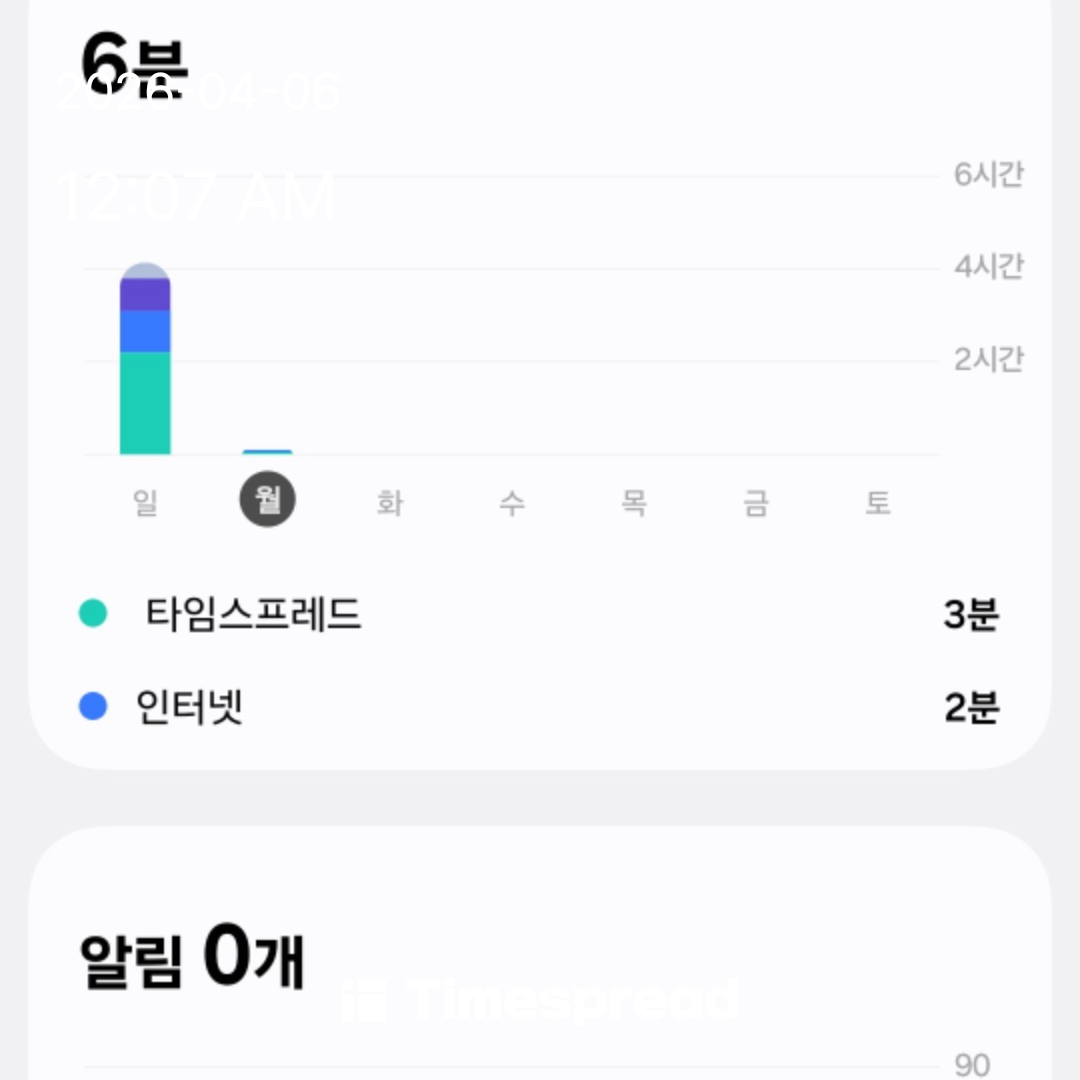Image resolution: width=1080 pixels, height=1080 pixels.
Task: Select Monday (월) on the weekly chart
Action: coord(267,501)
